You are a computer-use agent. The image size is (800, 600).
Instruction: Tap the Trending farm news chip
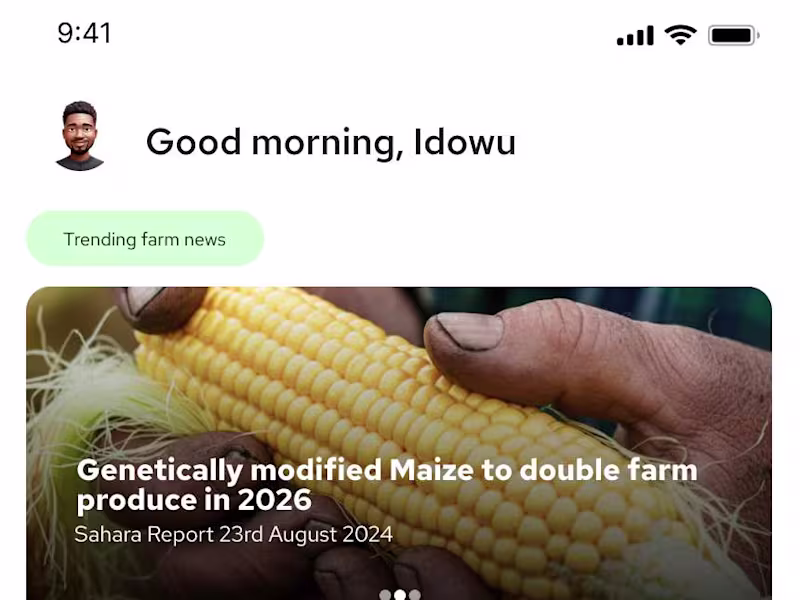(145, 239)
